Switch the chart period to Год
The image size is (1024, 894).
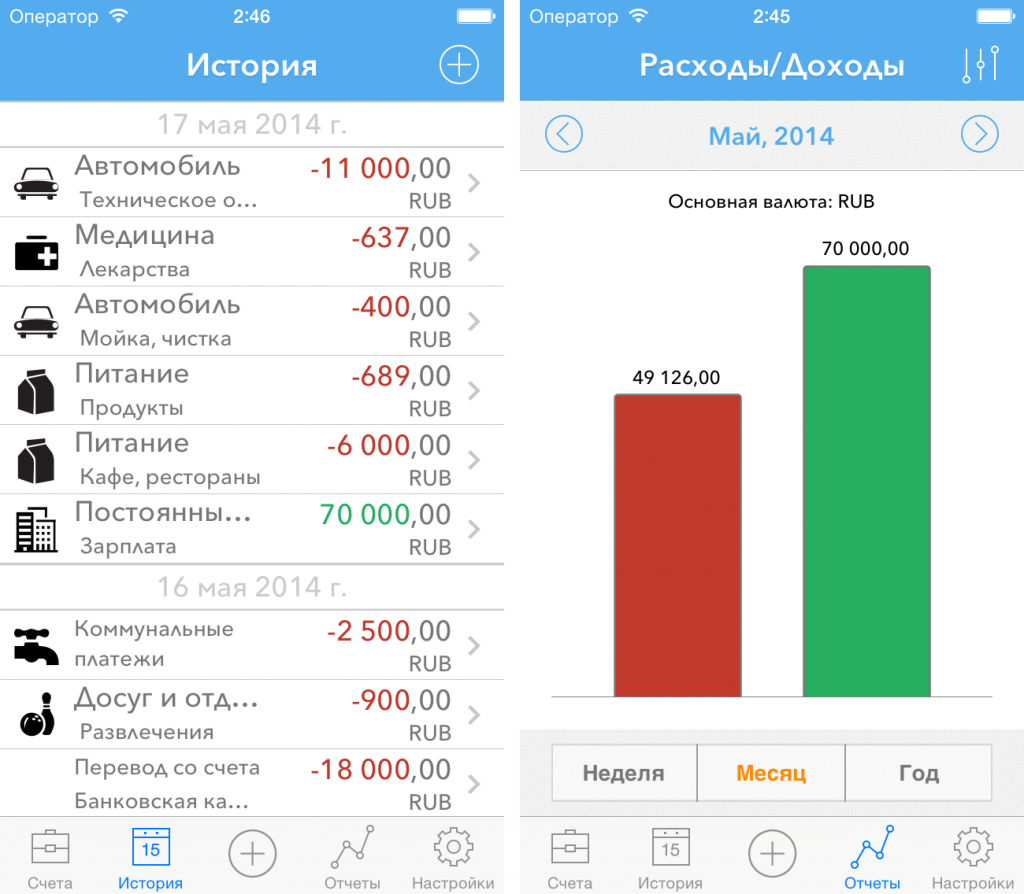(x=918, y=773)
